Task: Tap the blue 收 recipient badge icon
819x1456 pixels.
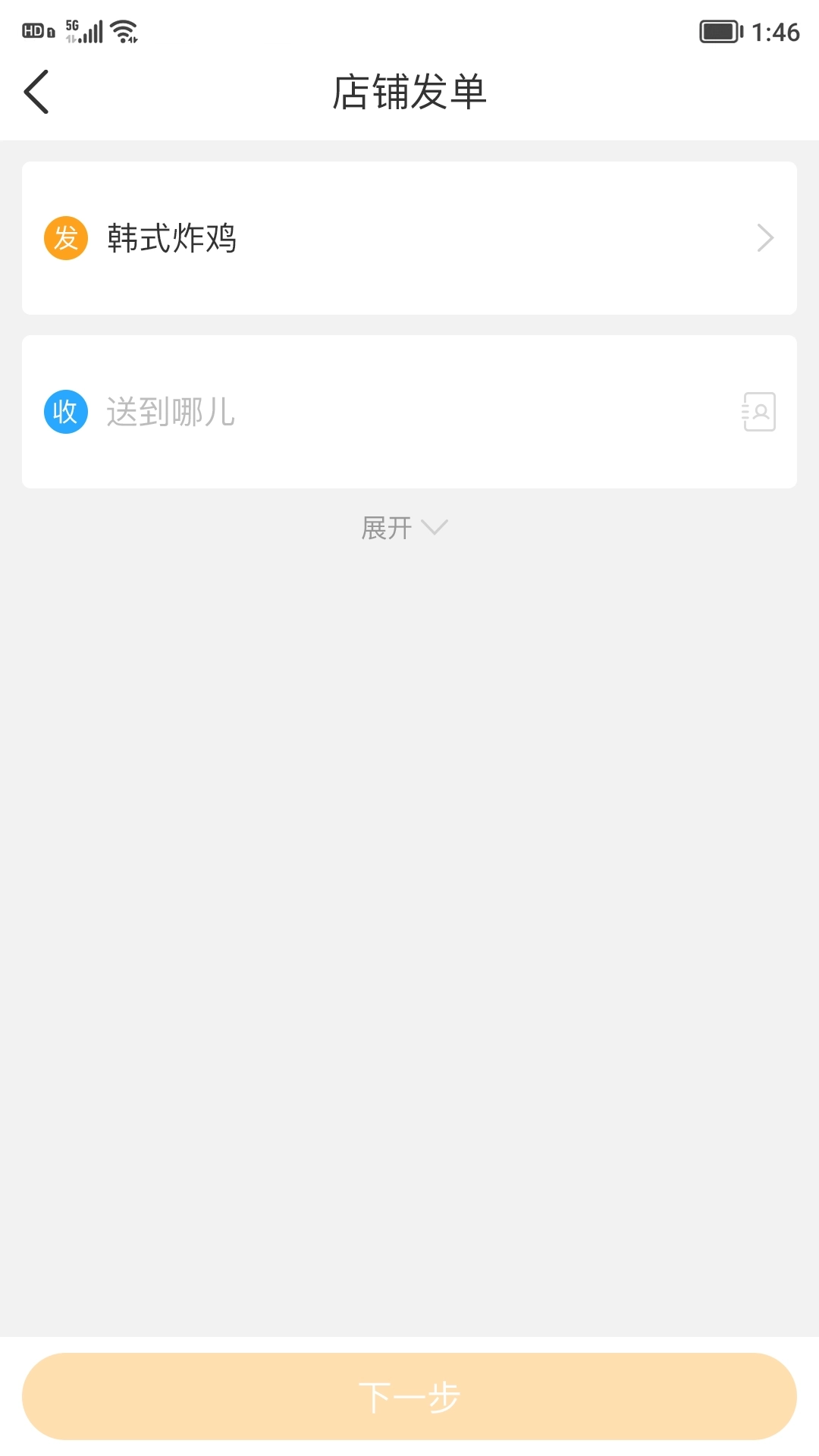Action: point(65,413)
